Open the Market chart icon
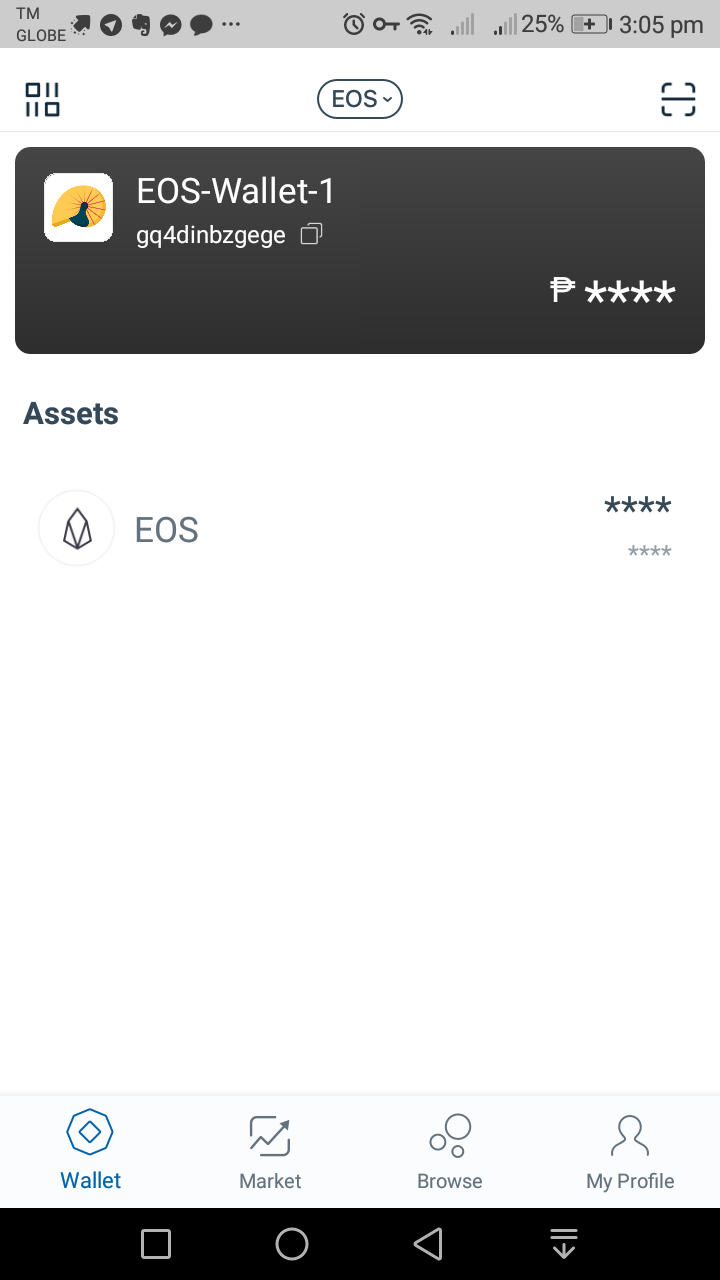Screen dimensions: 720x1280 click(x=269, y=1136)
